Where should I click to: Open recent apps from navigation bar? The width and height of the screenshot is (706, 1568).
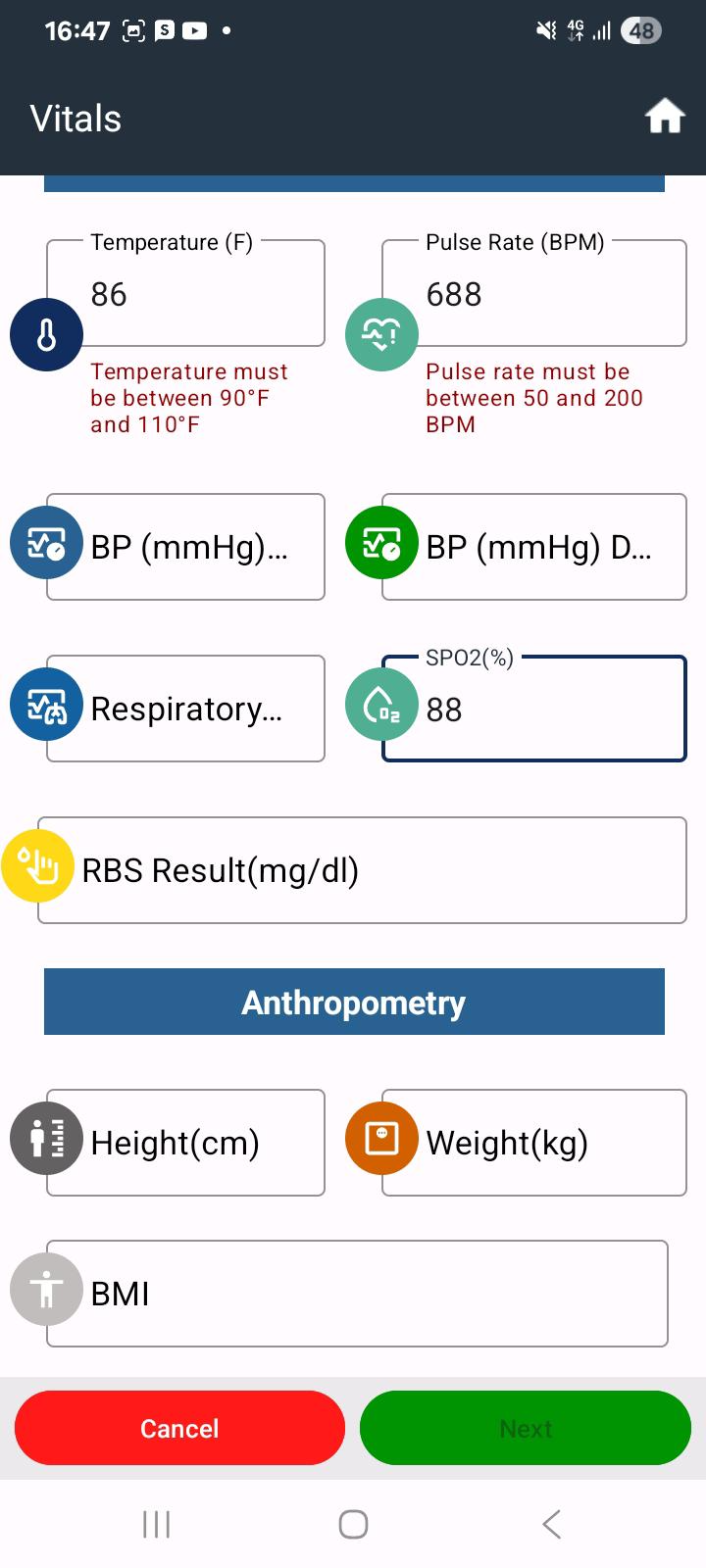click(156, 1524)
